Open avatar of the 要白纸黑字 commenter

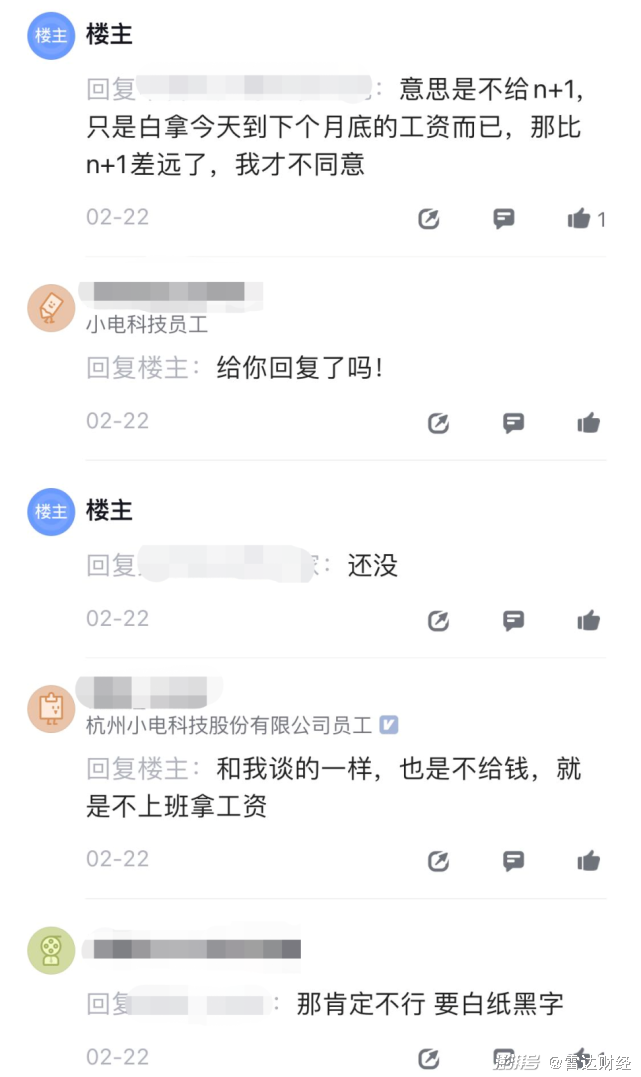click(x=51, y=950)
